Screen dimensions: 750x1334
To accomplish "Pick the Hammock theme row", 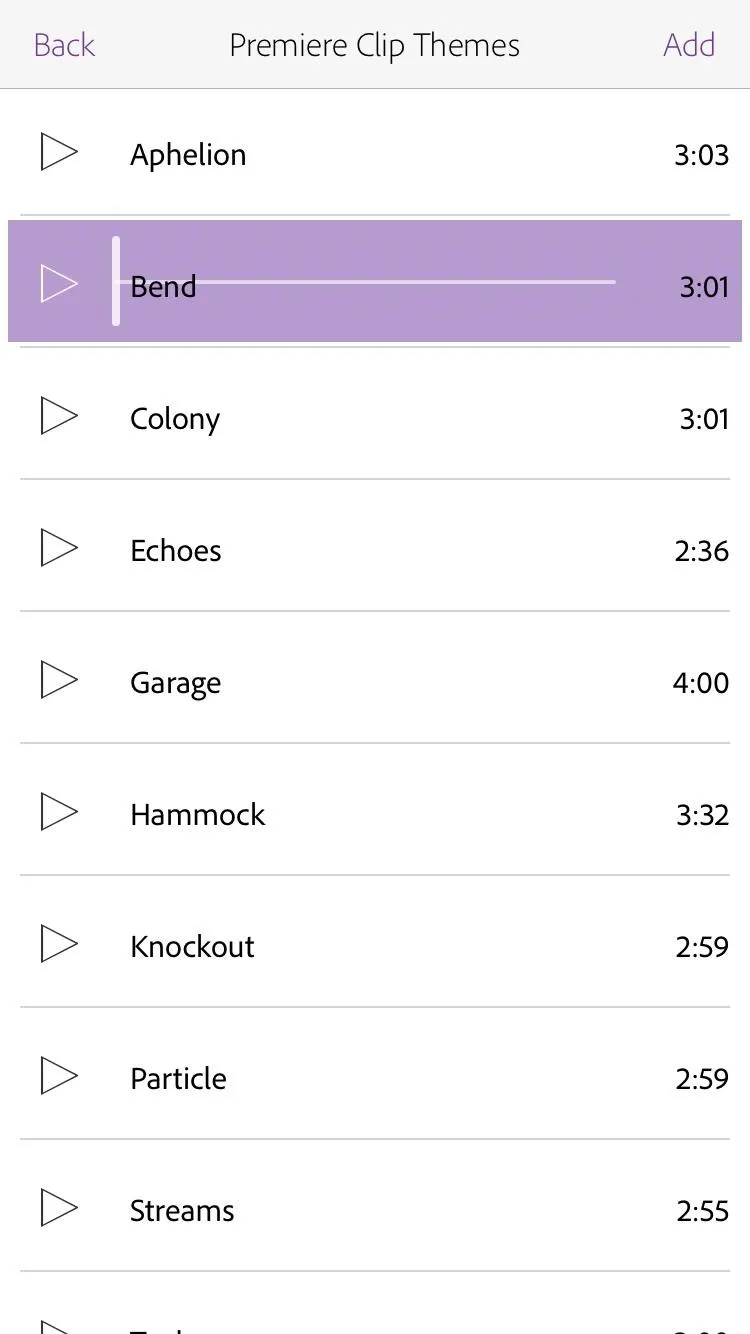I will pyautogui.click(x=375, y=812).
